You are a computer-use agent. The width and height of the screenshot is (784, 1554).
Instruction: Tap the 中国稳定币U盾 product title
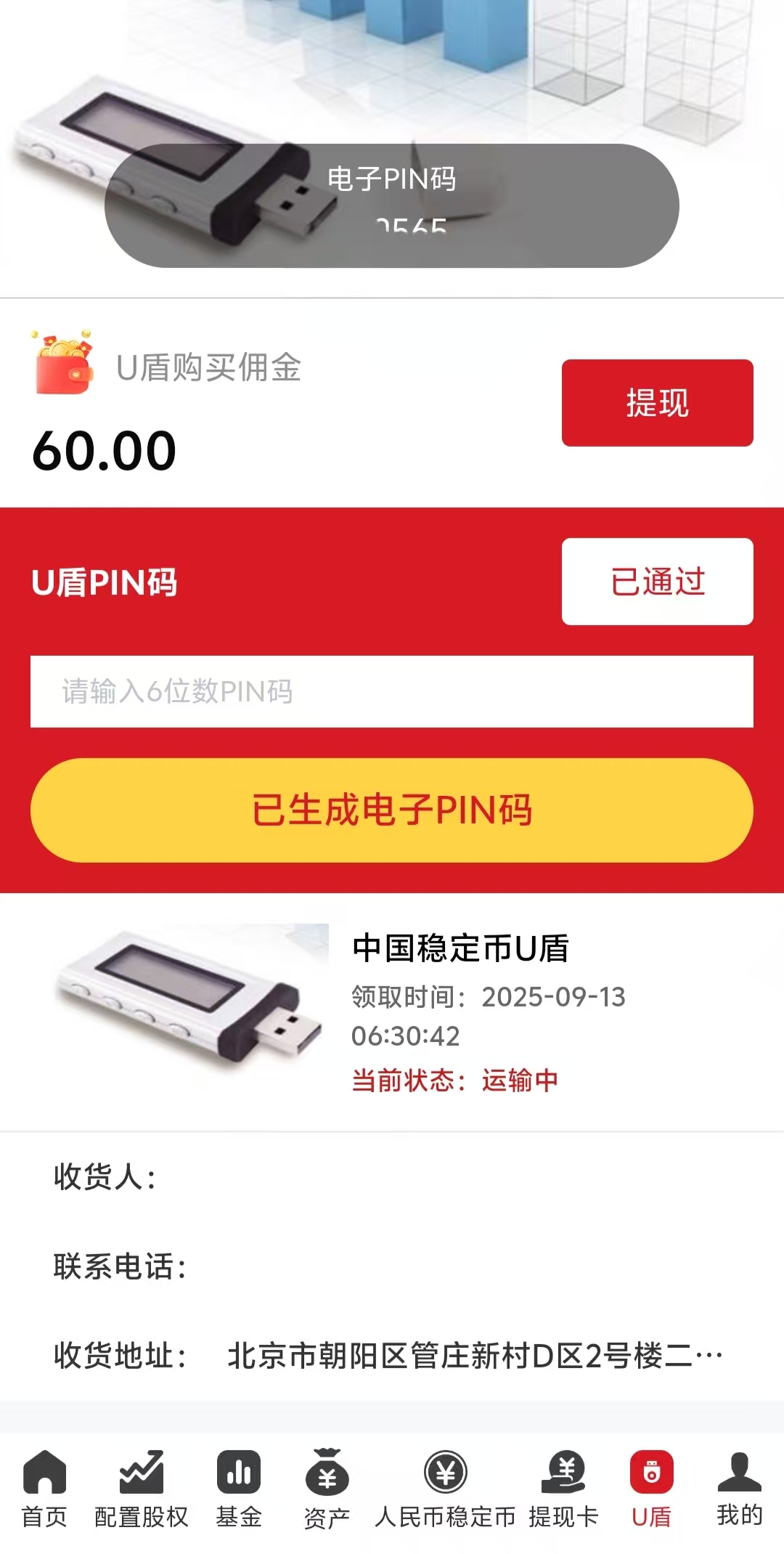coord(460,948)
